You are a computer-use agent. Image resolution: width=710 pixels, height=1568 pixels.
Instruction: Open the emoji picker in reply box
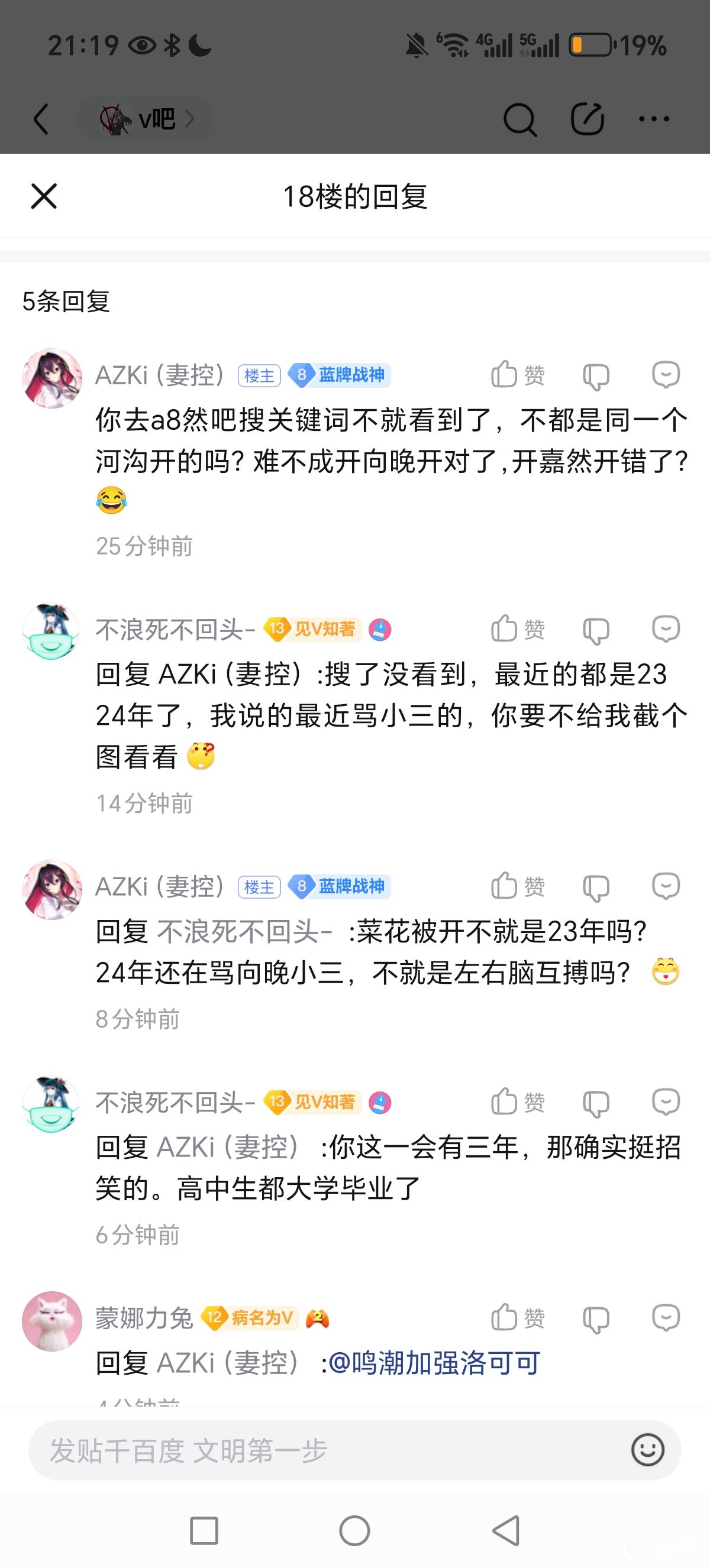click(647, 1450)
